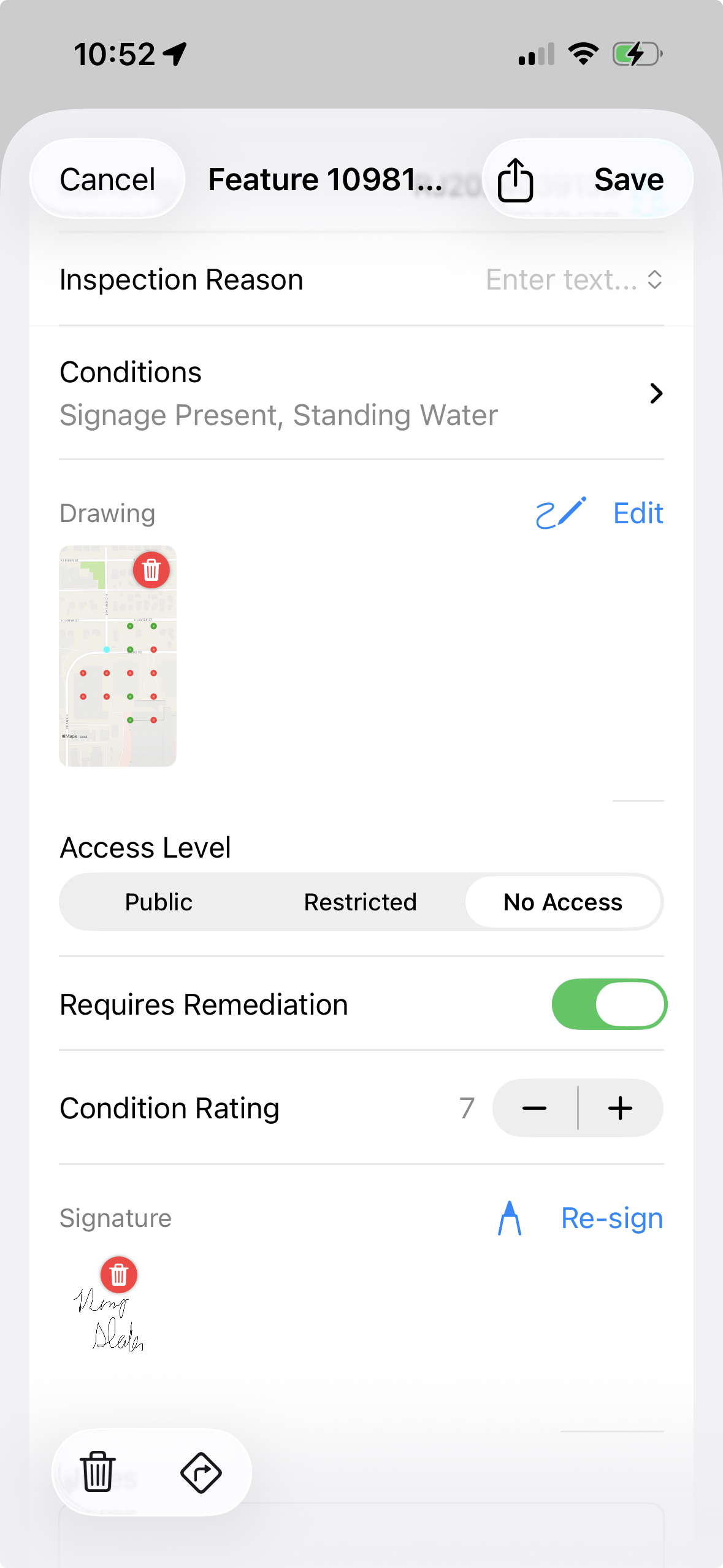The height and width of the screenshot is (1568, 723).
Task: Delete the map drawing thumbnail
Action: (151, 571)
